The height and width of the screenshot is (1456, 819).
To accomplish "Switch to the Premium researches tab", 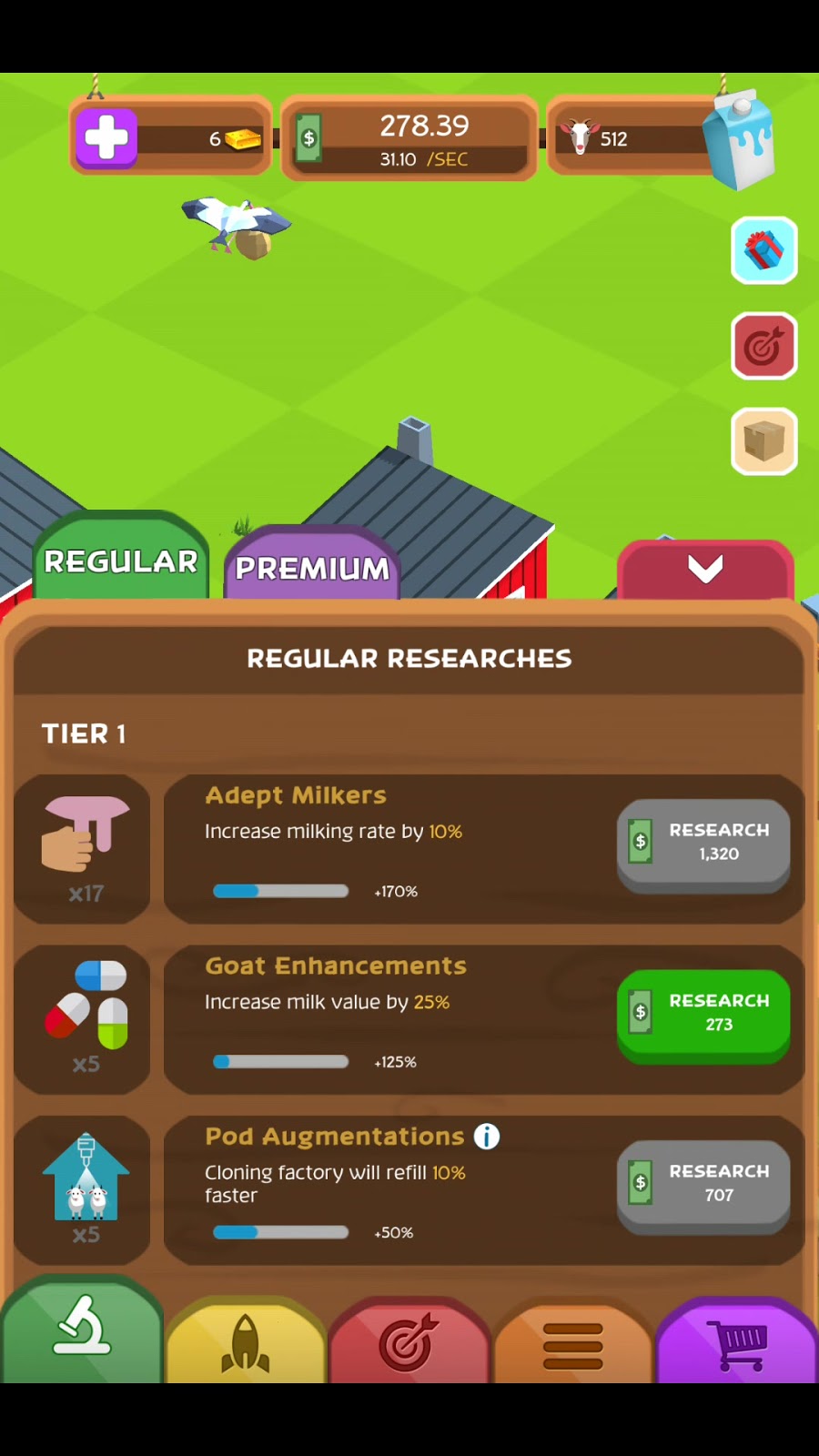I will [312, 568].
